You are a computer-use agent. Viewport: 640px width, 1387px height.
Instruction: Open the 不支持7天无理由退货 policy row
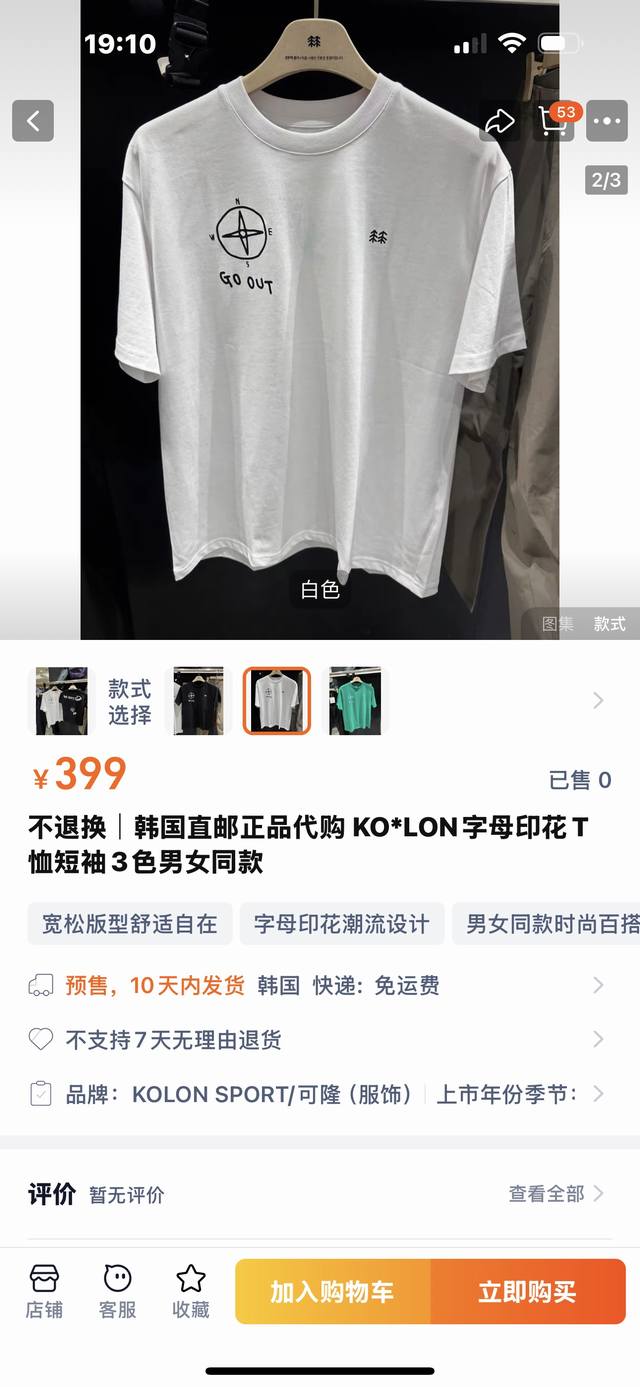(320, 1040)
